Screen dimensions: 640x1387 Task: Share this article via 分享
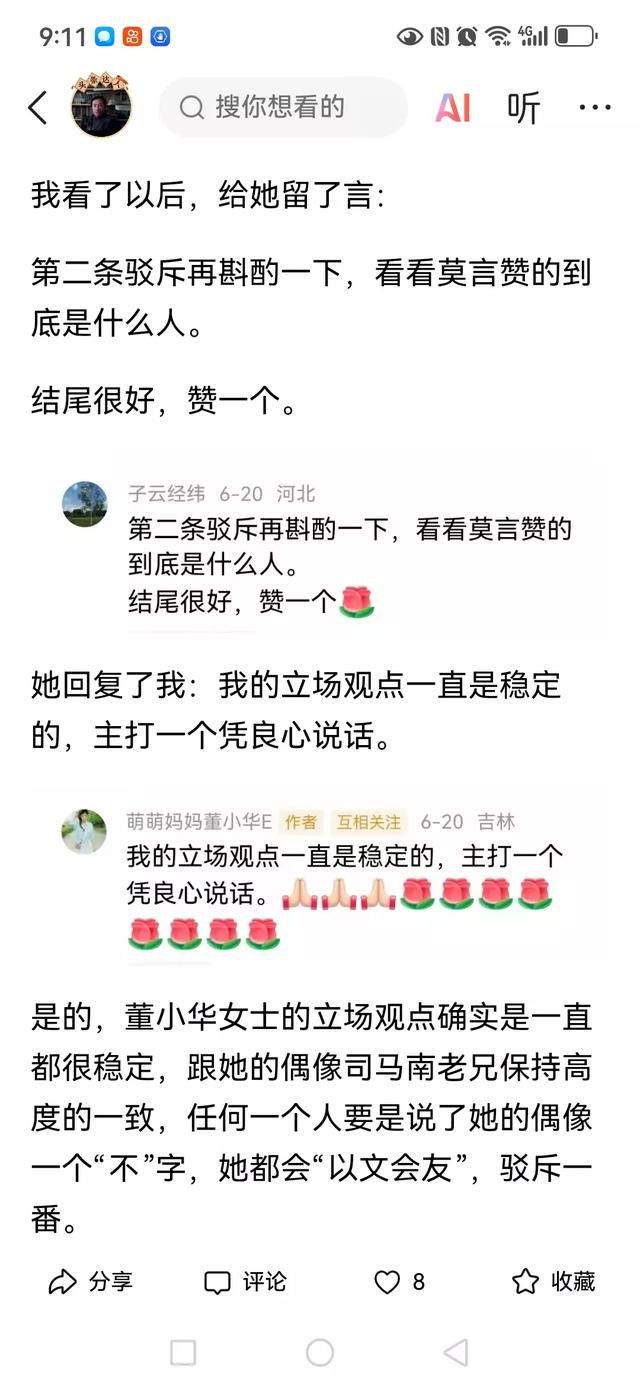(x=91, y=1281)
